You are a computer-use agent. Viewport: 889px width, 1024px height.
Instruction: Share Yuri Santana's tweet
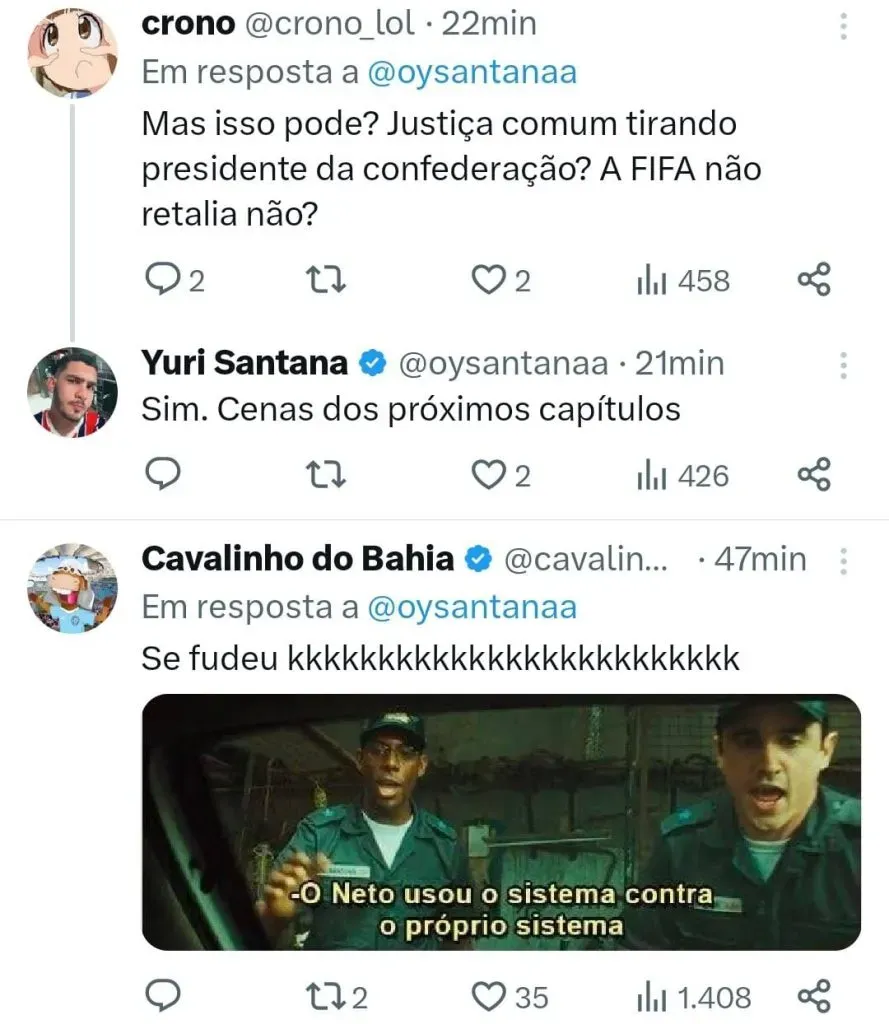[x=814, y=476]
